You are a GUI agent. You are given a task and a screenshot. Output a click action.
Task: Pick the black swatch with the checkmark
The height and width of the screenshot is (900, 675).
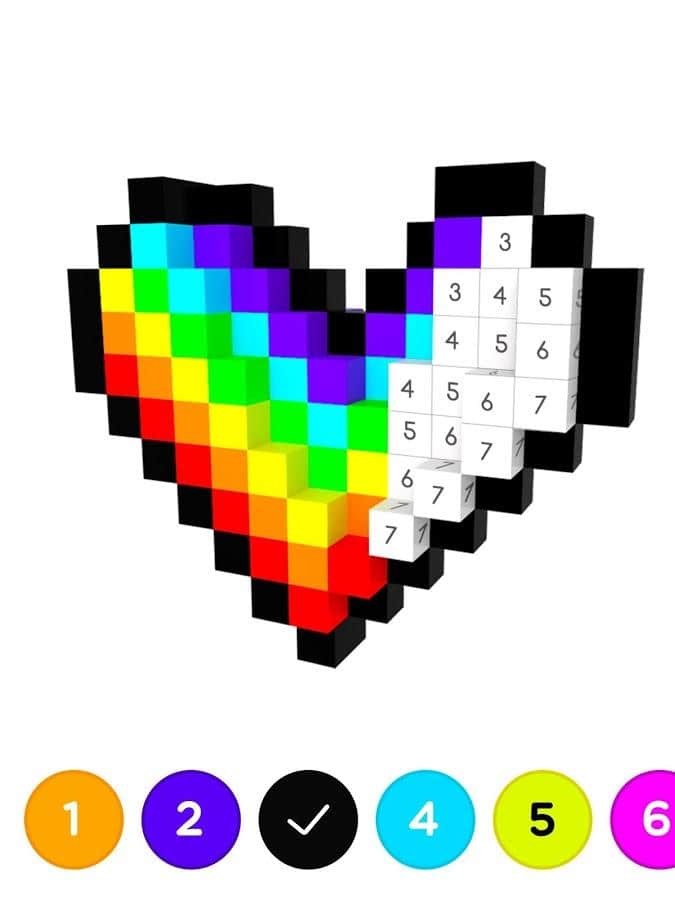point(307,819)
